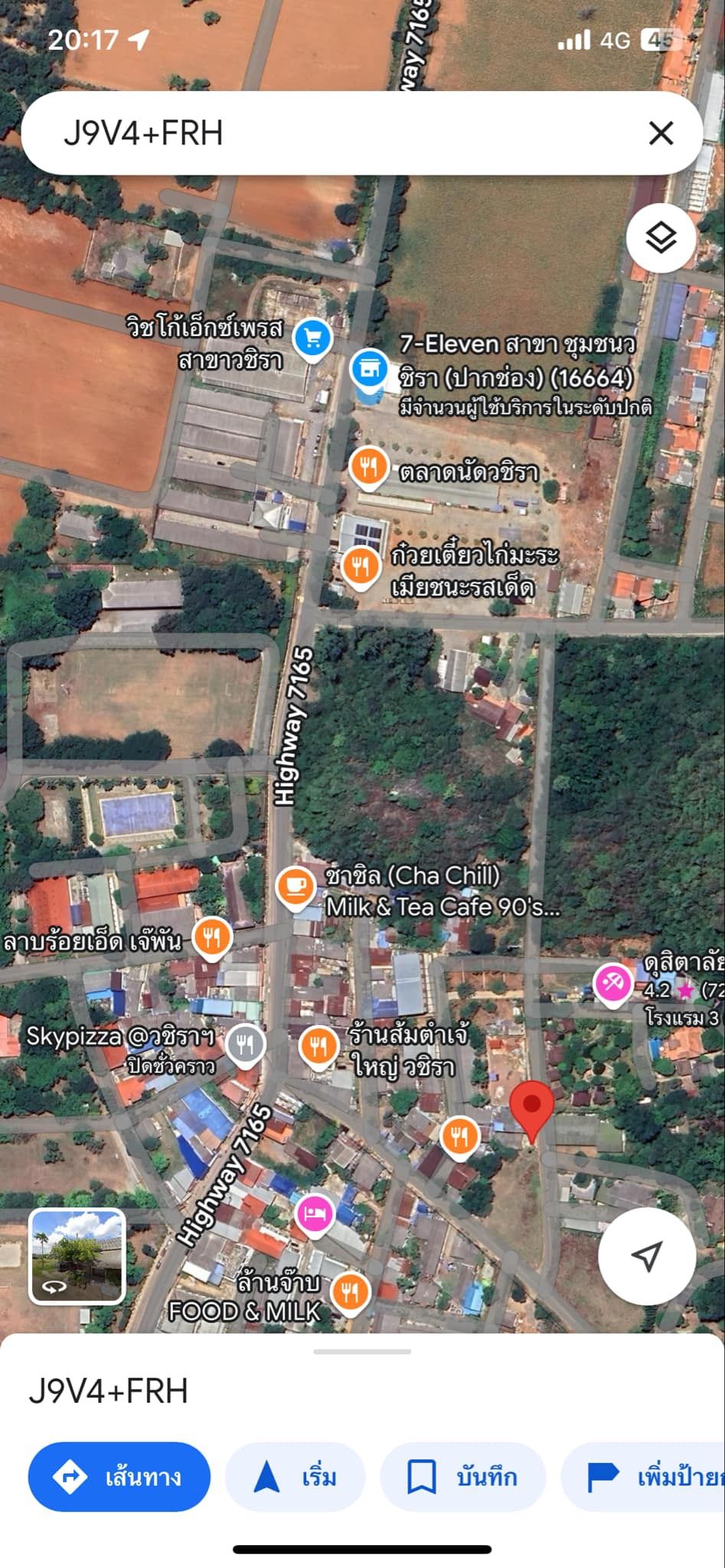Open the 7-Eleven map marker
725x1568 pixels.
coord(370,370)
